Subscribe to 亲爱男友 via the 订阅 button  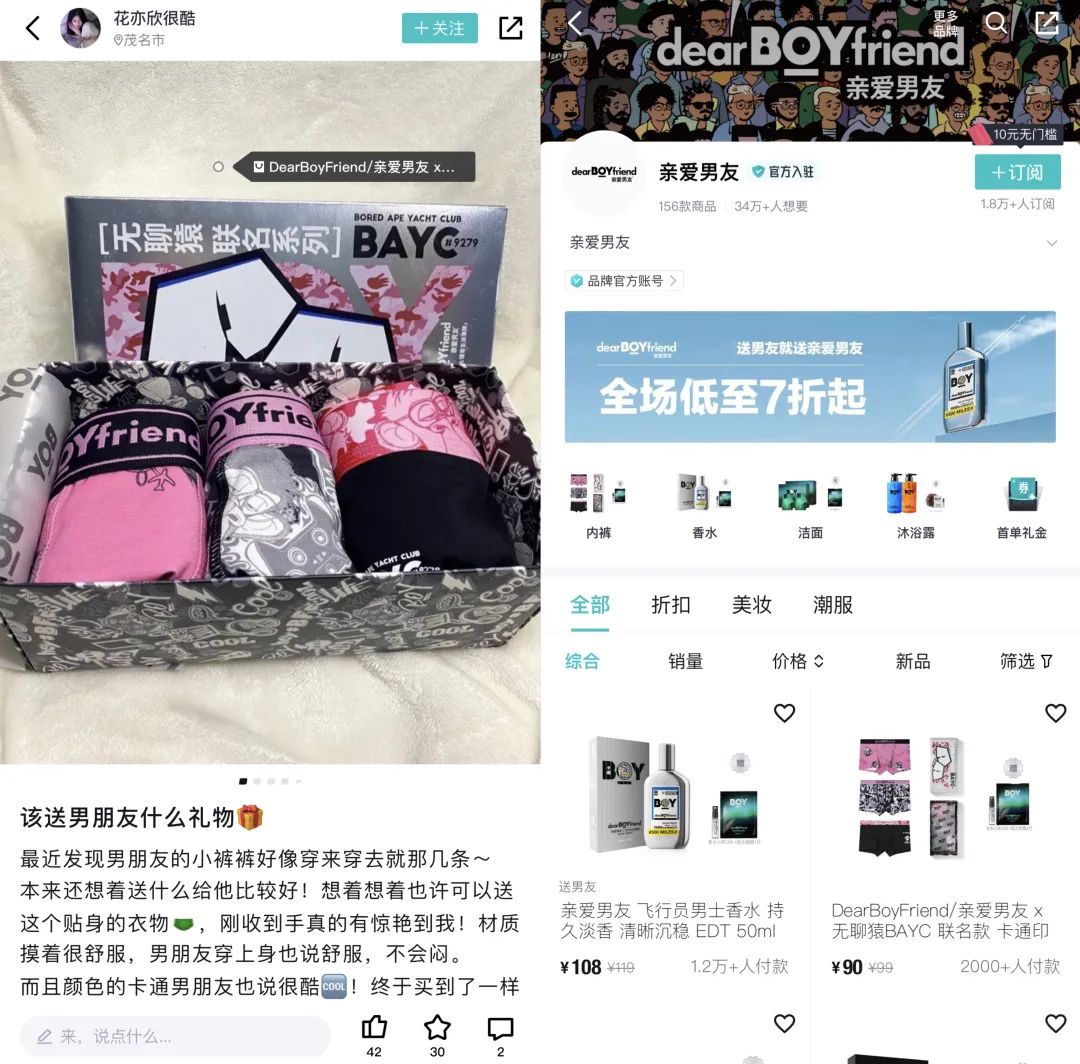click(x=1017, y=172)
